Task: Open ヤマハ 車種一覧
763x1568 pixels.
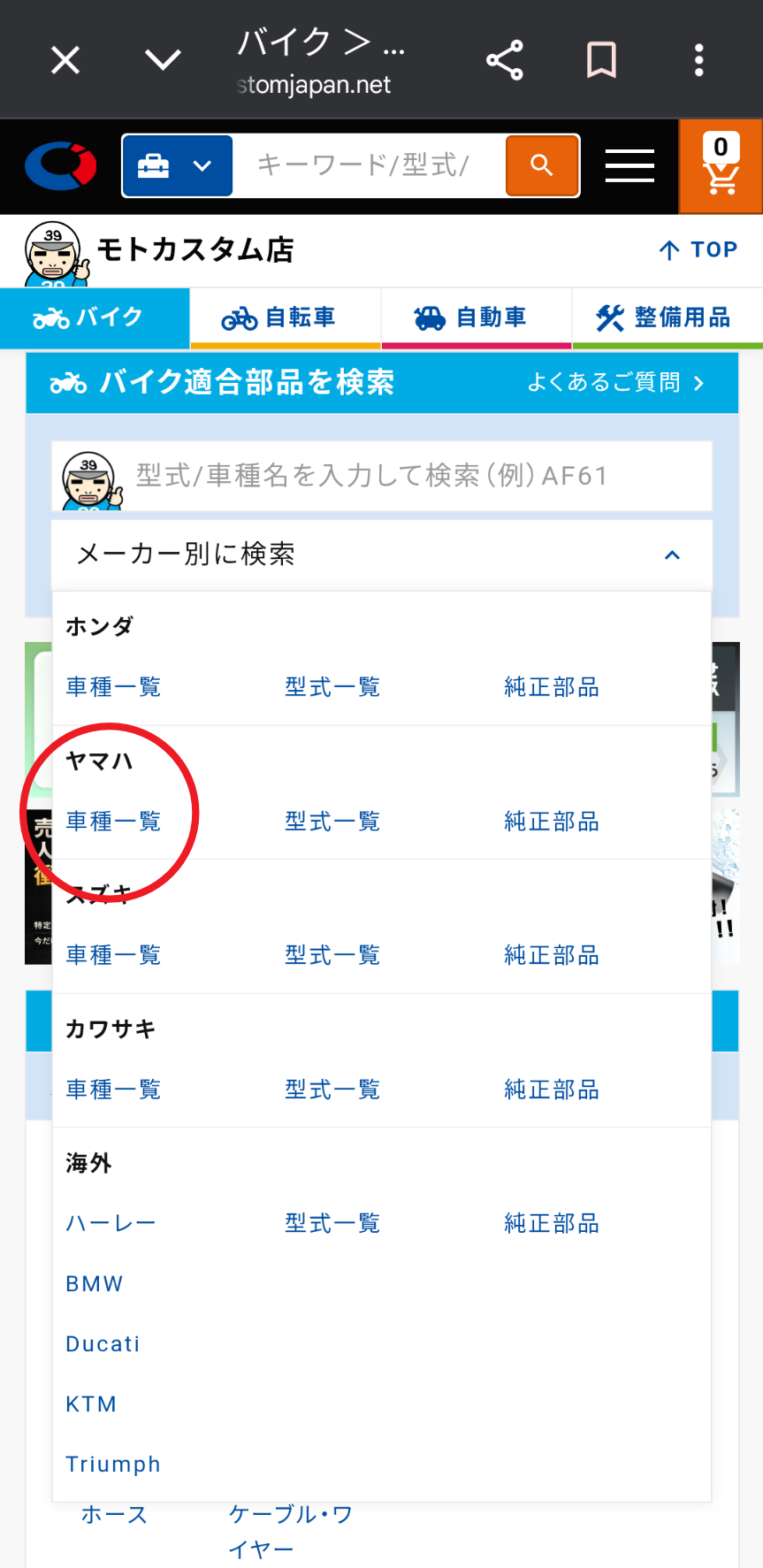Action: tap(113, 822)
